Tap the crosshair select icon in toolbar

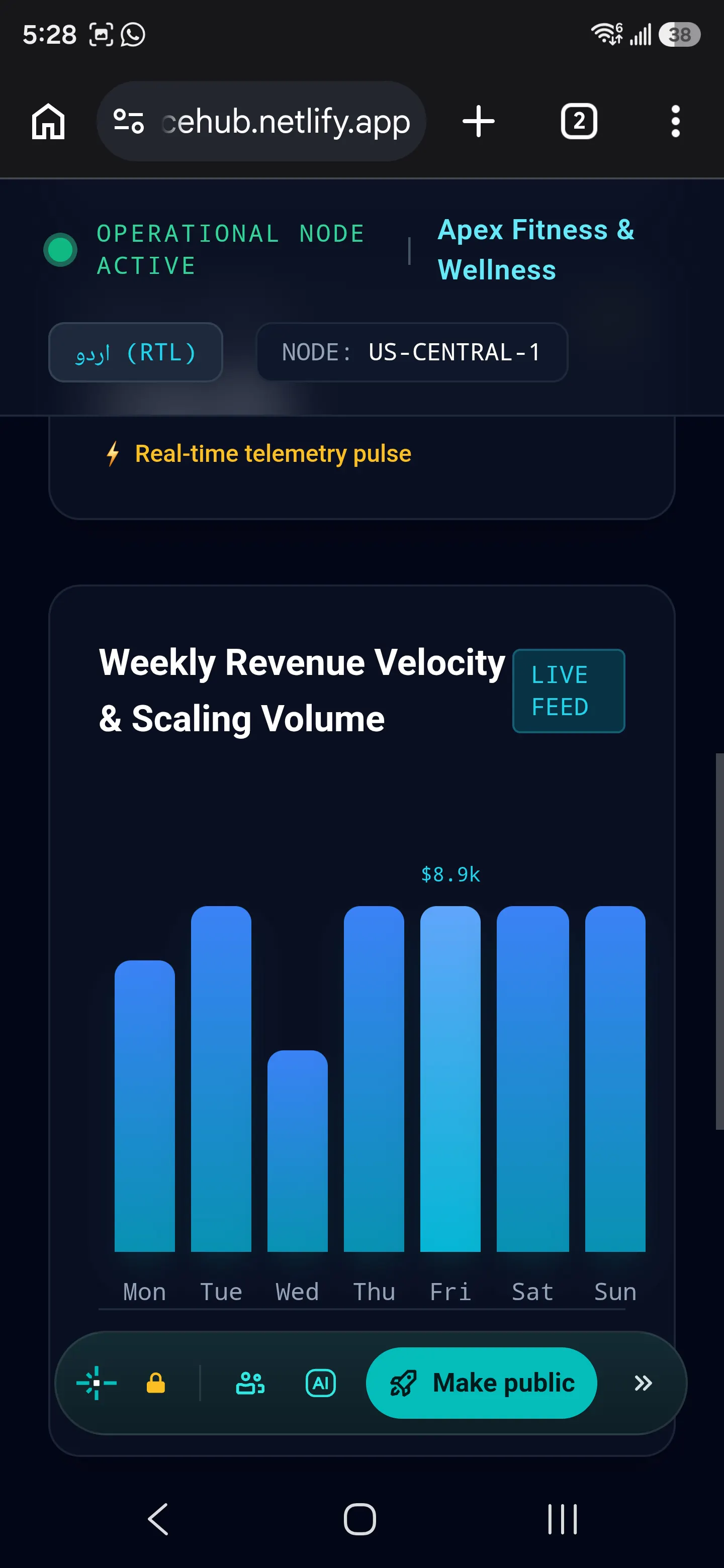pos(96,1383)
